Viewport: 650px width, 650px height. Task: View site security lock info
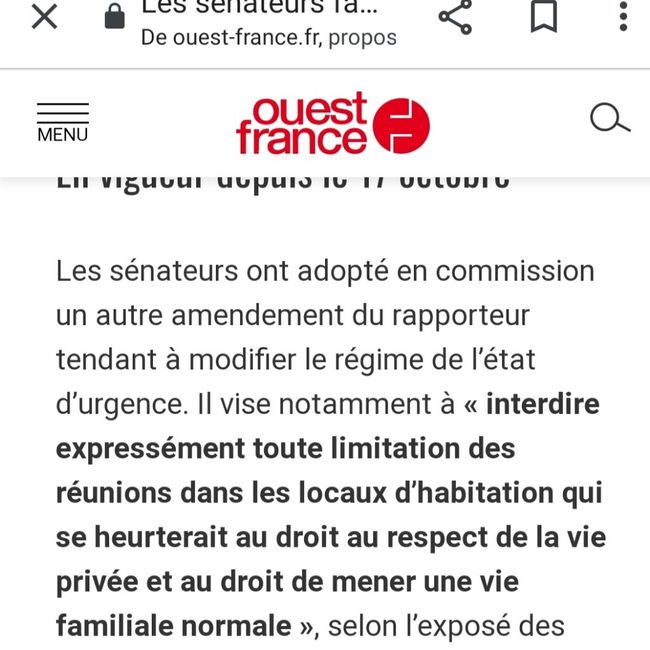coord(115,17)
